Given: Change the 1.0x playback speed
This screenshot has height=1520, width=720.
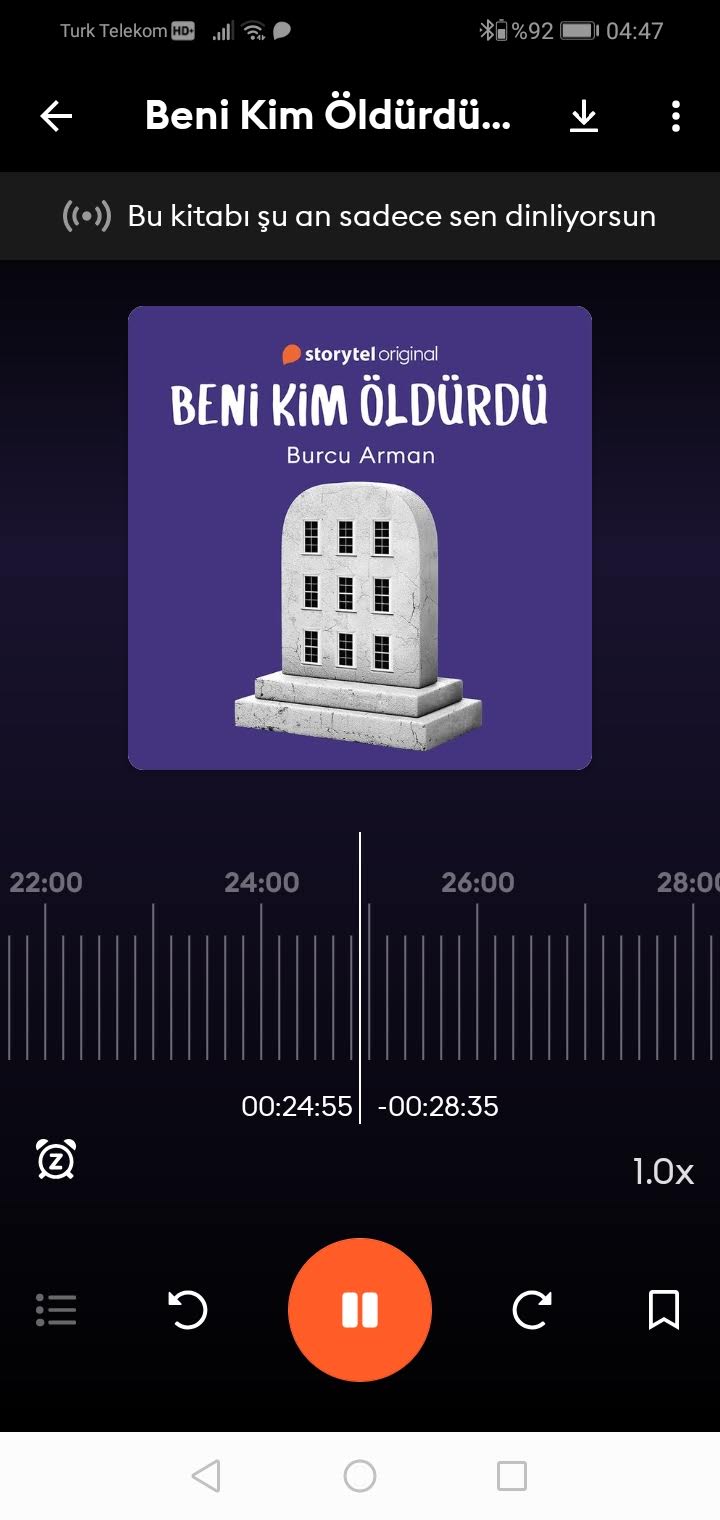Looking at the screenshot, I should [x=663, y=1171].
